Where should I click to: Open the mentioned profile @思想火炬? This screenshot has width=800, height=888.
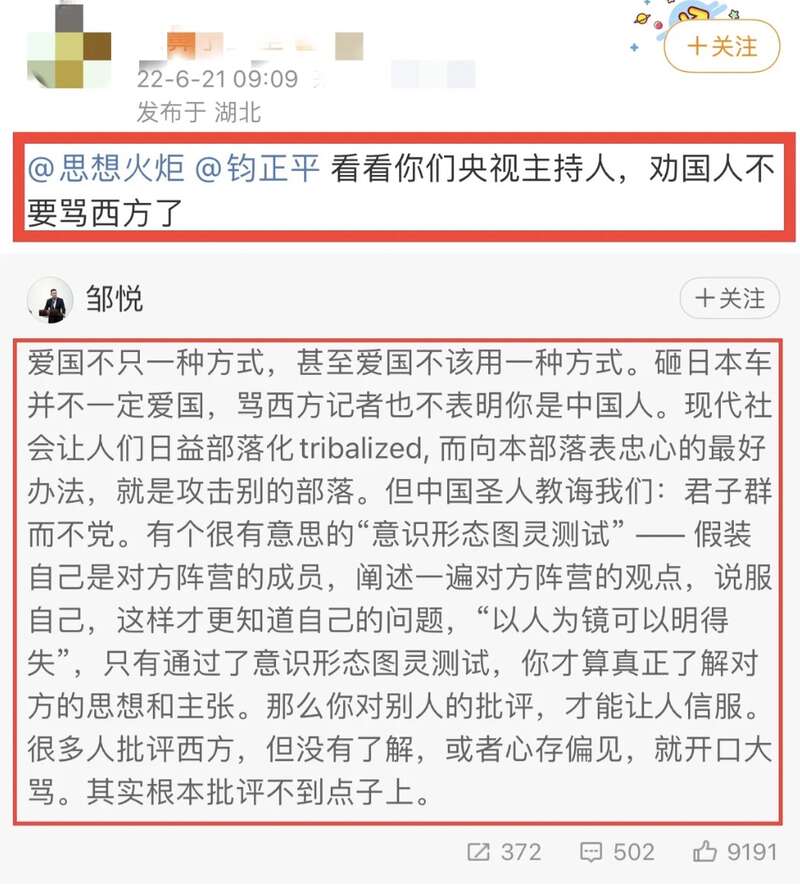pyautogui.click(x=106, y=168)
